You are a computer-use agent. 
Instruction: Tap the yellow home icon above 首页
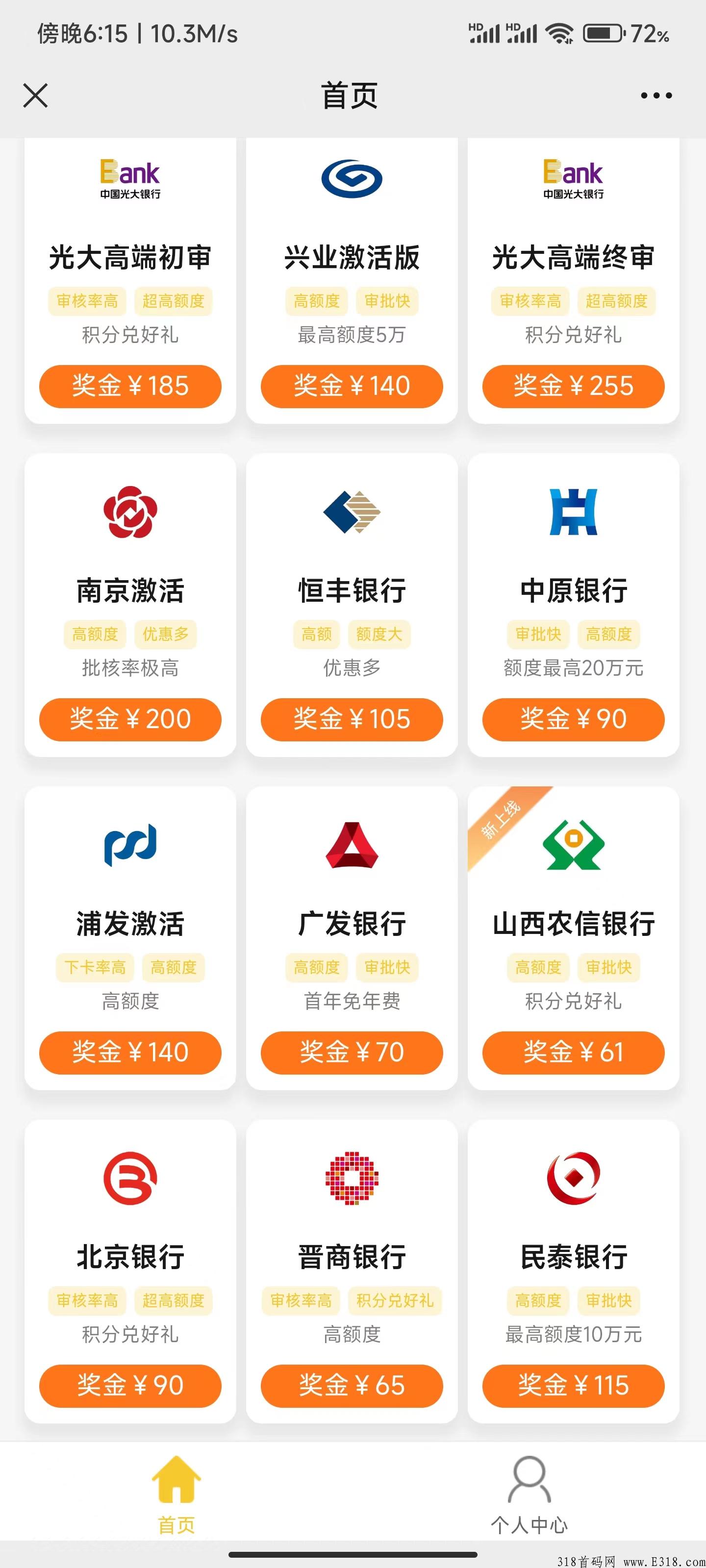176,1479
